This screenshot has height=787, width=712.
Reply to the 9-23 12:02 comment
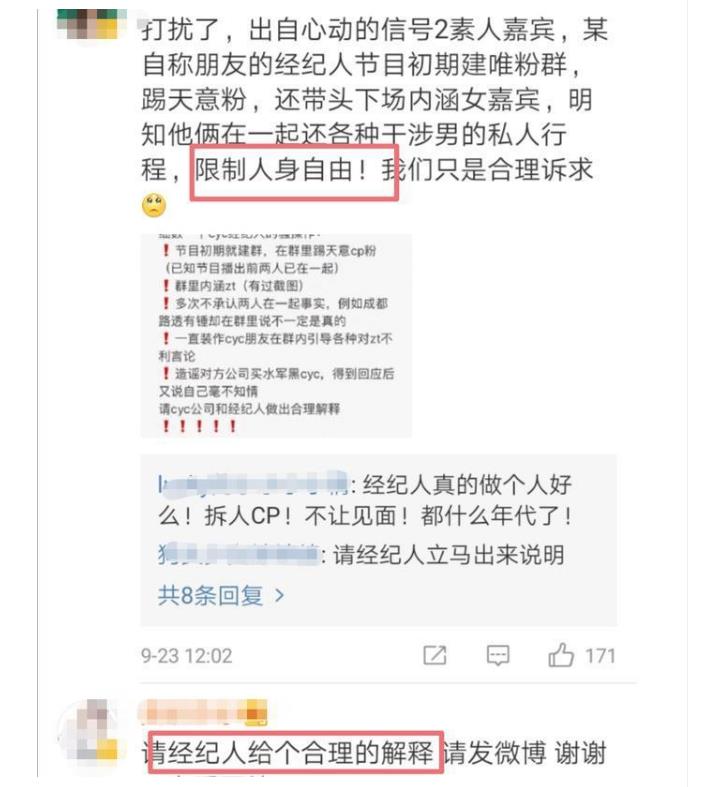click(498, 656)
